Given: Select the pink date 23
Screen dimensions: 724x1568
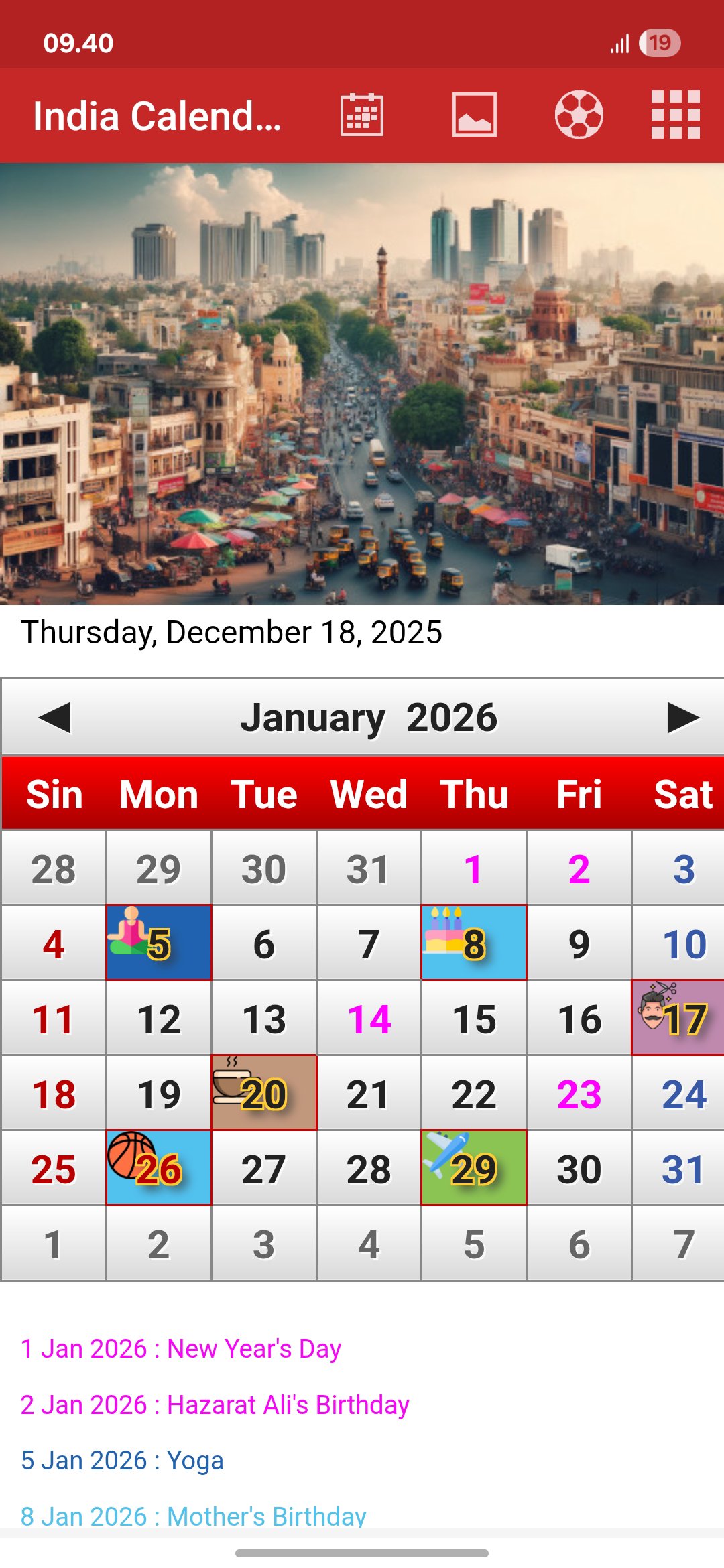Looking at the screenshot, I should [x=579, y=1092].
